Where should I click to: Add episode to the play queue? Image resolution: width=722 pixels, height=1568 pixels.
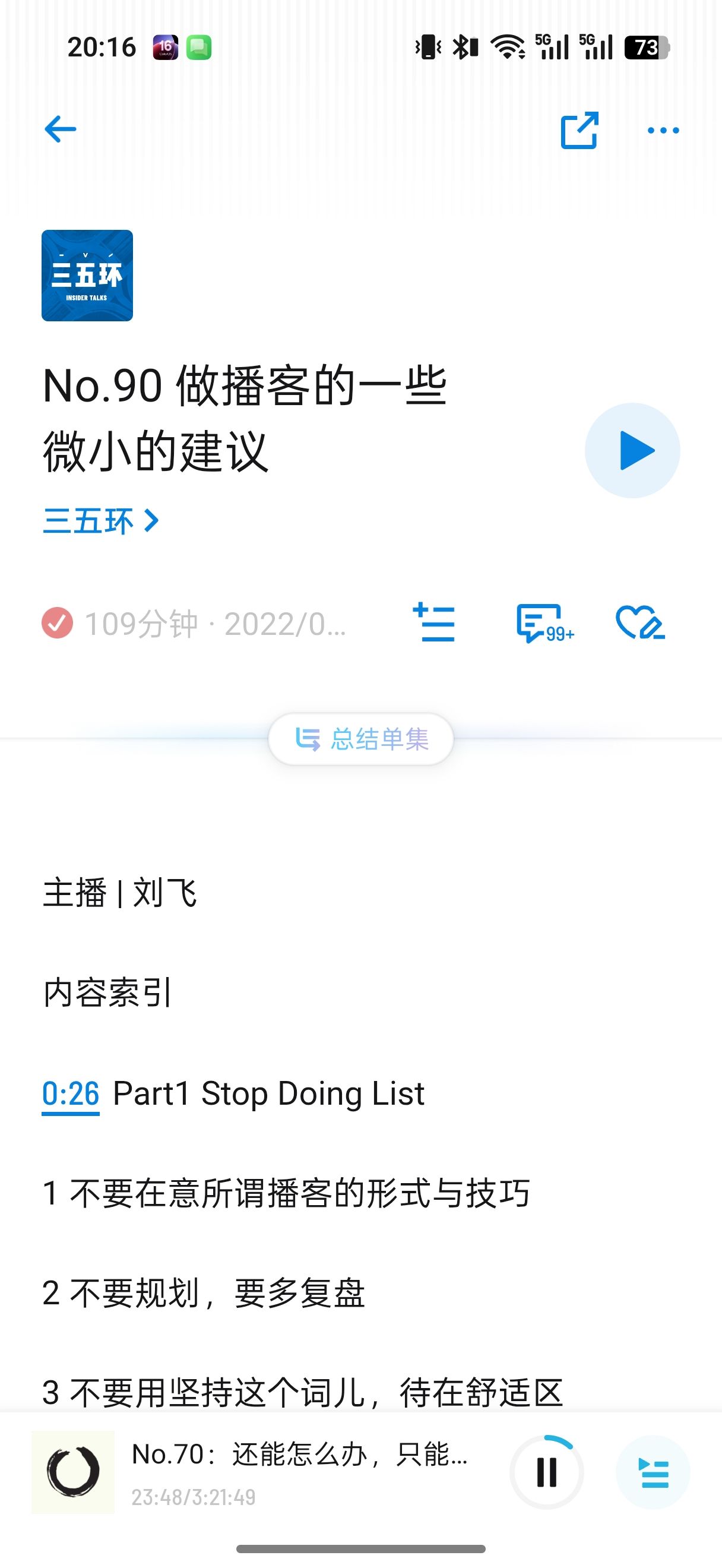(x=433, y=622)
